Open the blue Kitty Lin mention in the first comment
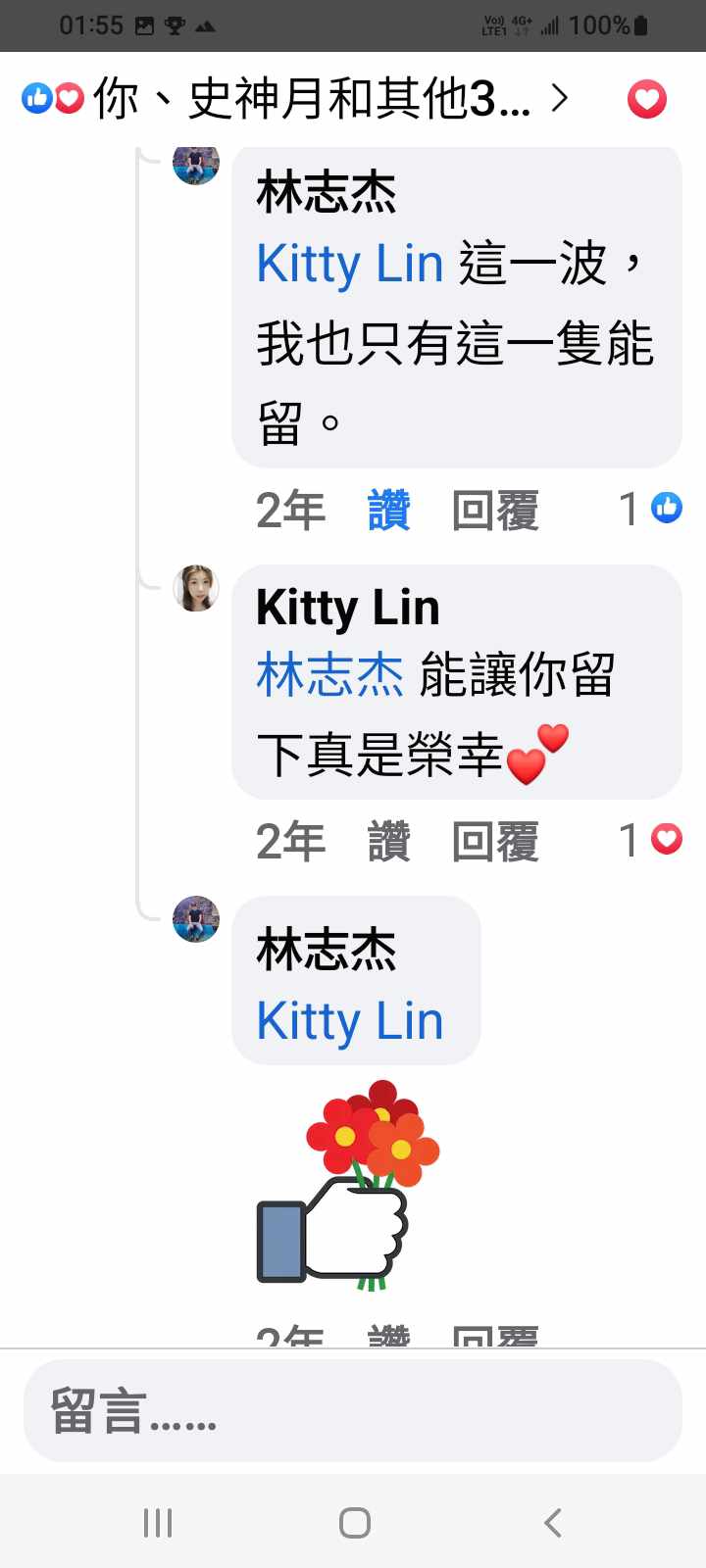Screen dimensions: 706x1568 pyautogui.click(x=350, y=264)
